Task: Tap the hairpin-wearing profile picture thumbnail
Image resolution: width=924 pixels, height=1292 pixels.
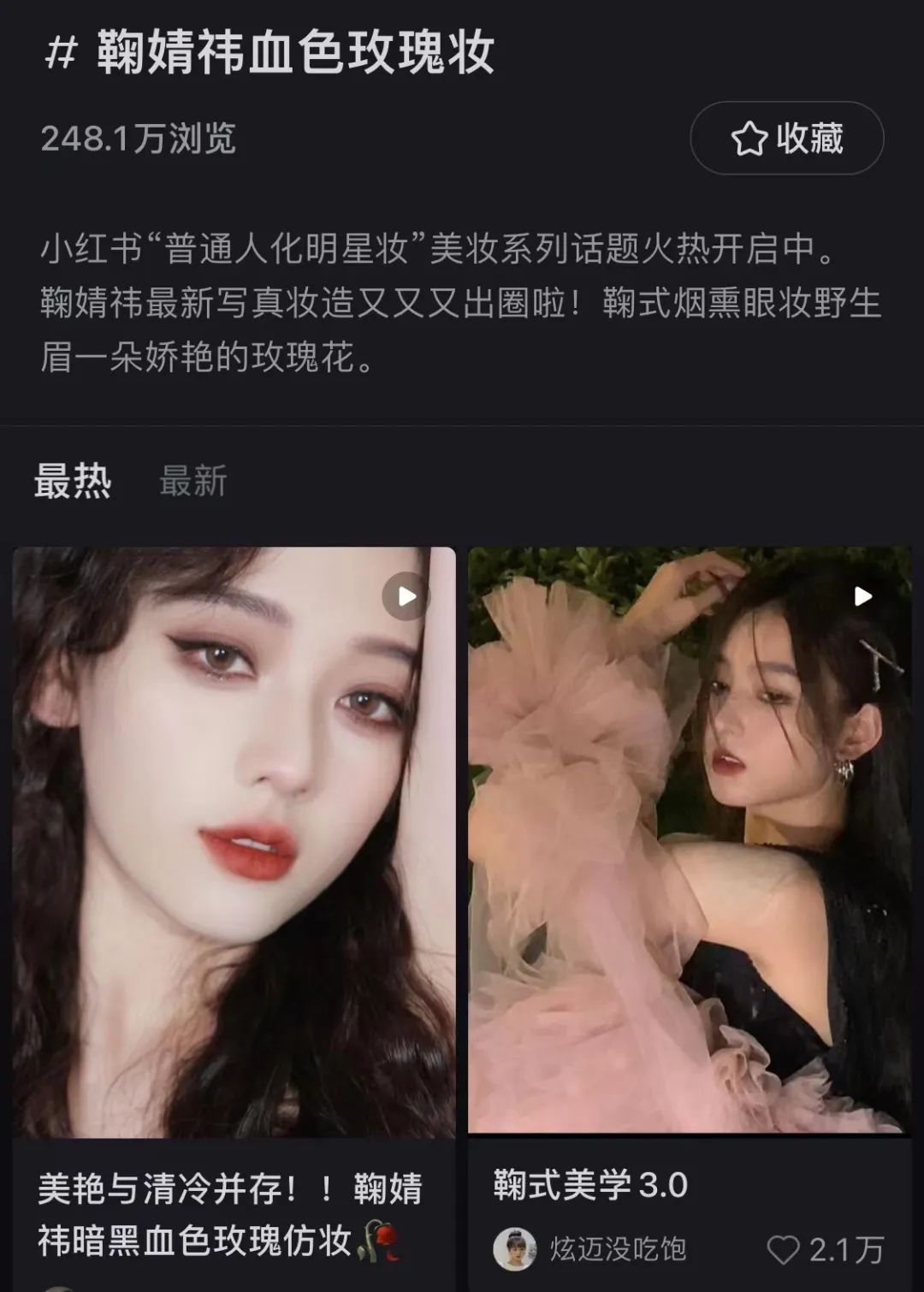Action: 514,1251
